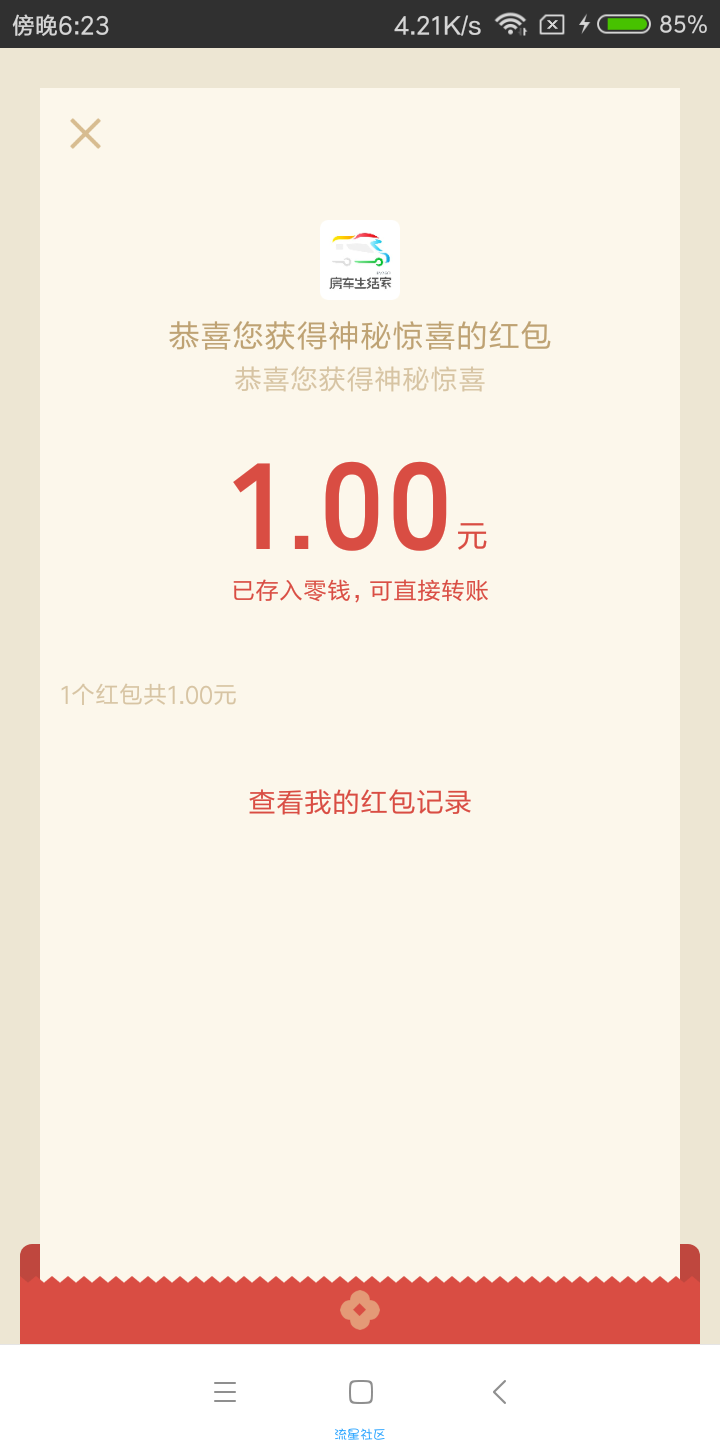Go to the home screen
Viewport: 720px width, 1440px height.
(x=360, y=1392)
